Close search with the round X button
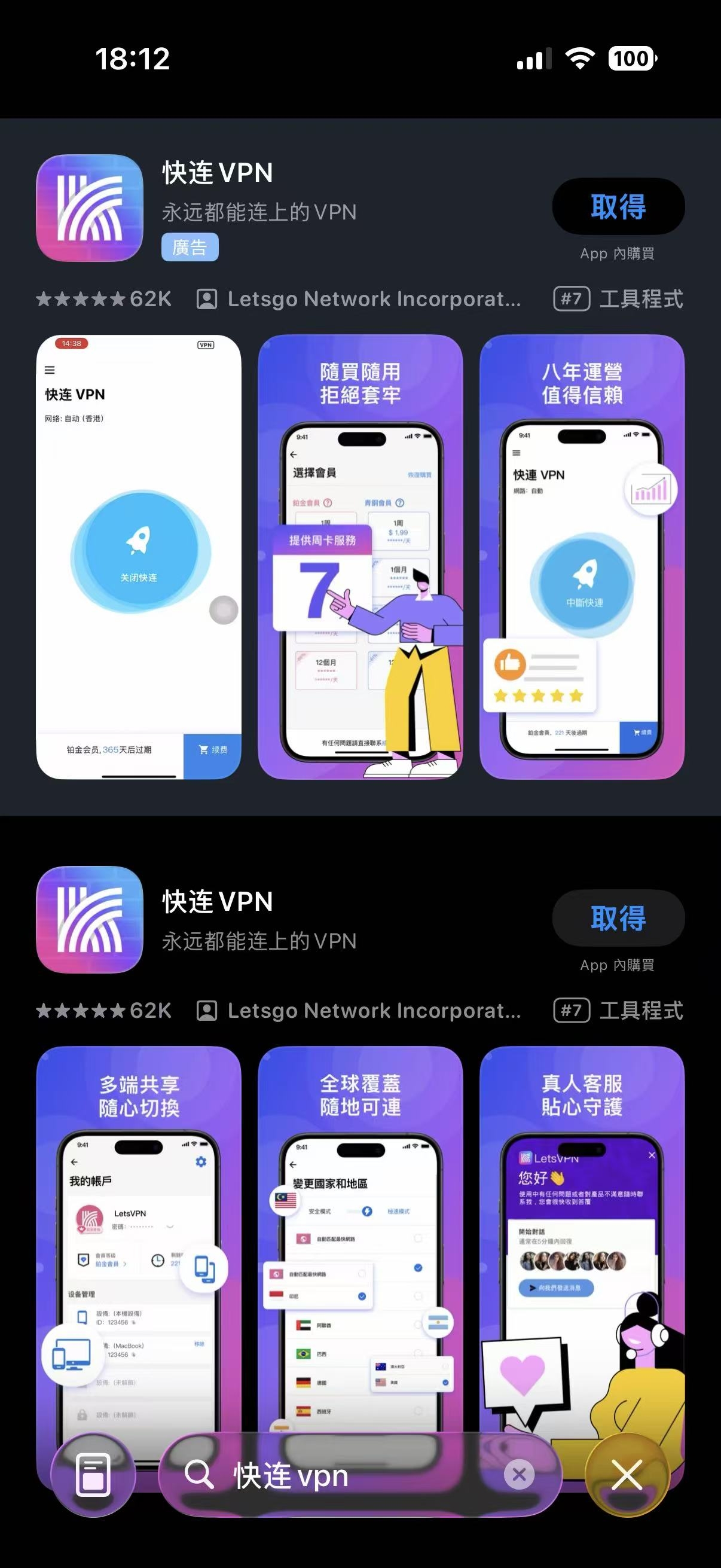This screenshot has height=1568, width=721. (627, 1475)
